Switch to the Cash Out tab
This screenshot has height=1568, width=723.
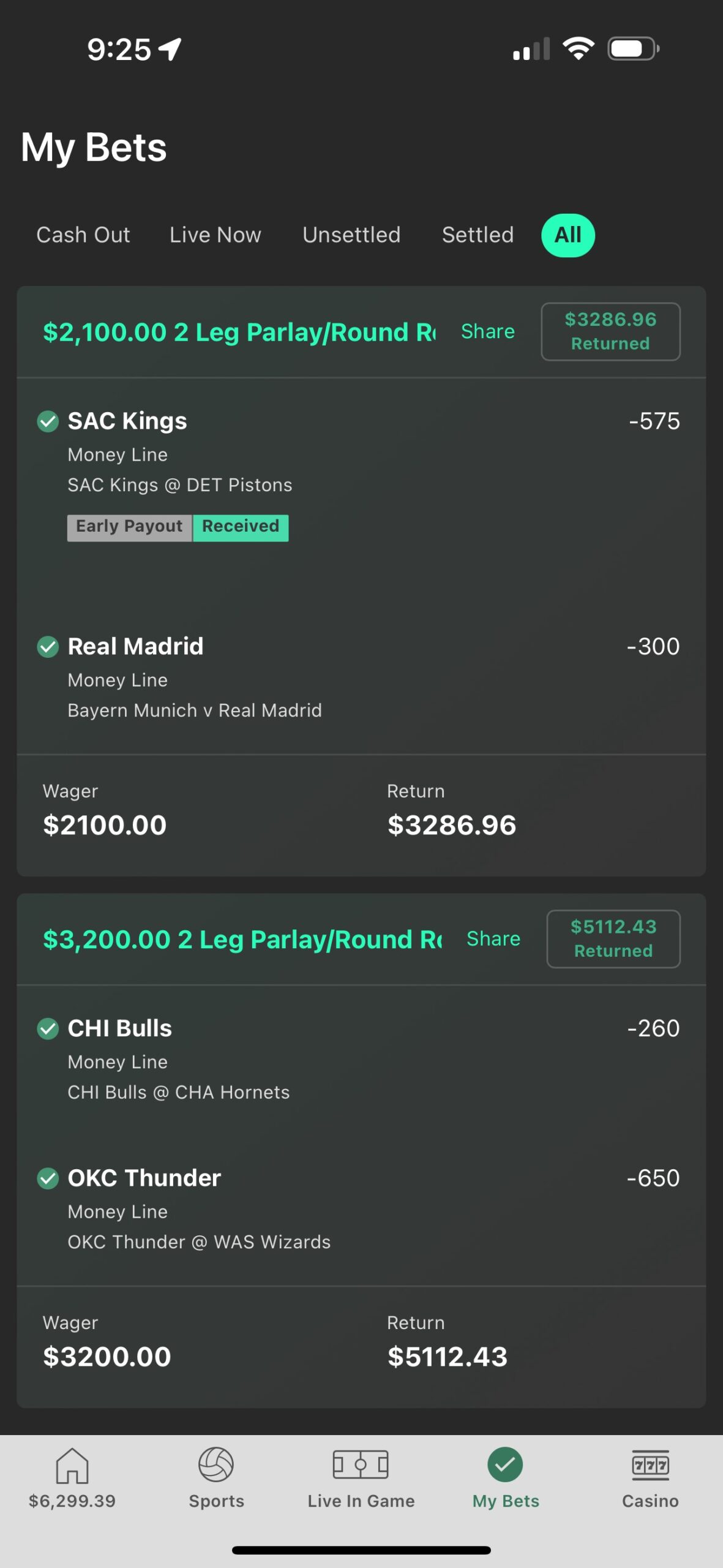(x=83, y=235)
